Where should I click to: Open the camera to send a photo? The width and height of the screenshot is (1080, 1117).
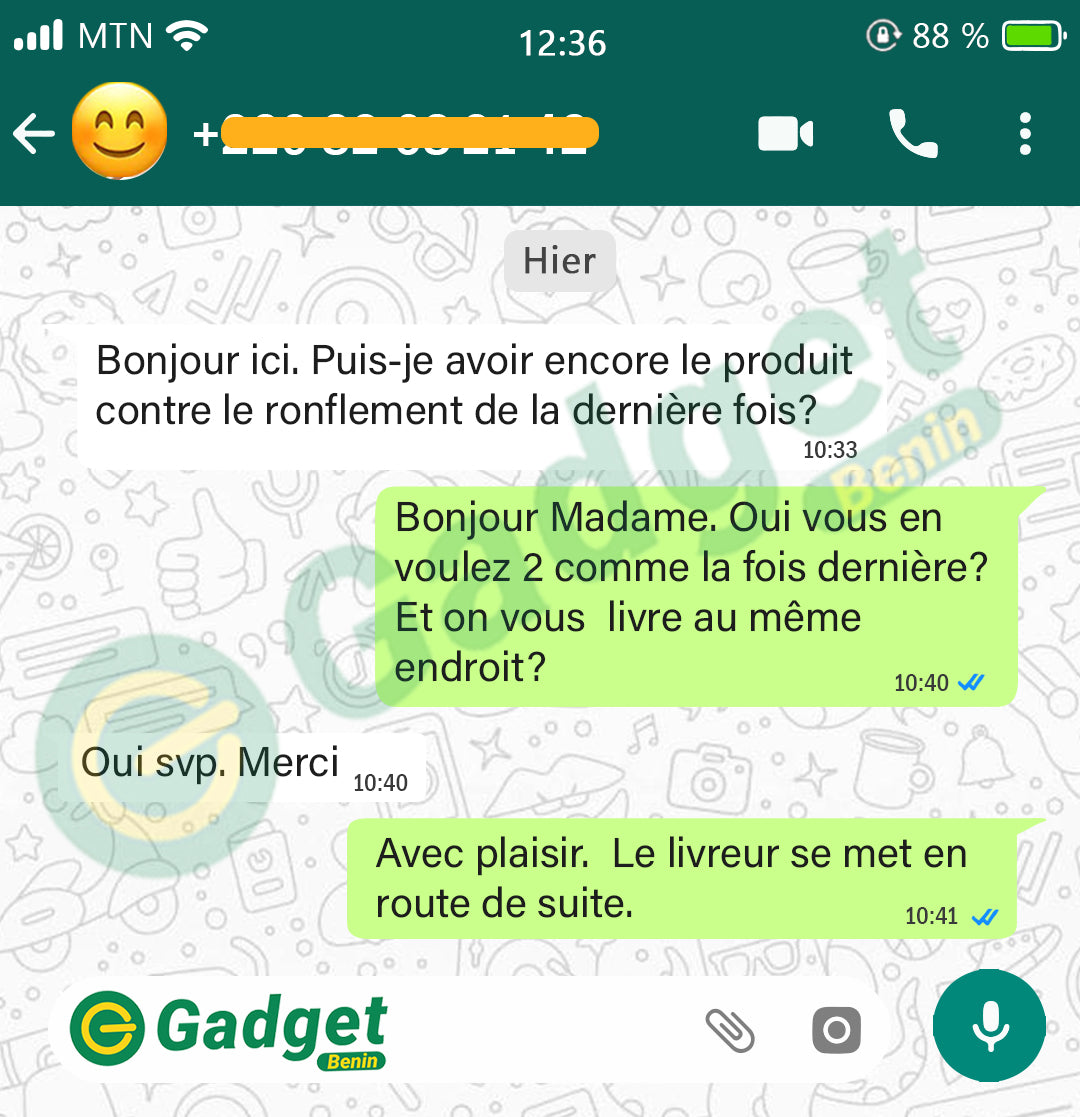point(836,1029)
